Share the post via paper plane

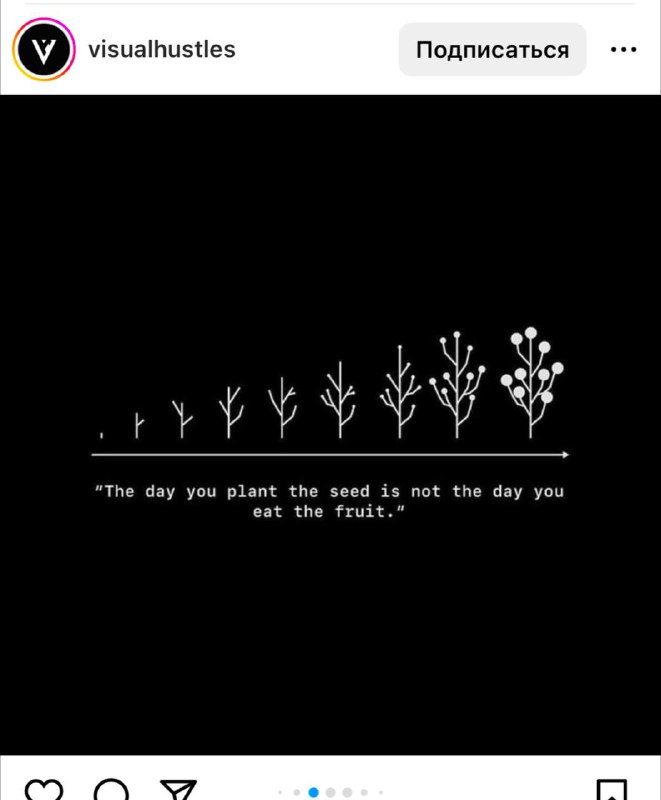tap(178, 791)
